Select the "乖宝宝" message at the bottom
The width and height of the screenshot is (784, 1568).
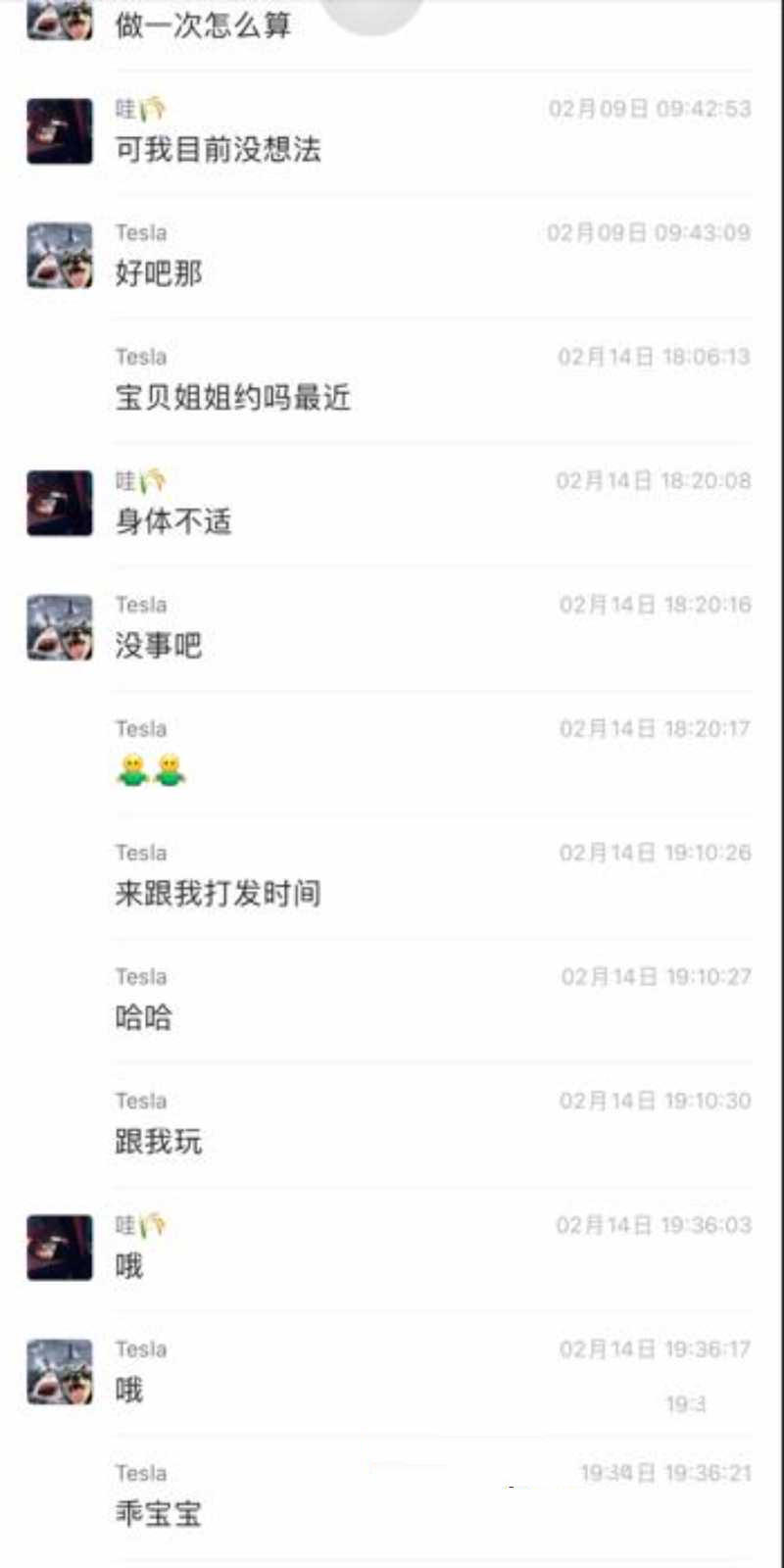[x=157, y=1513]
